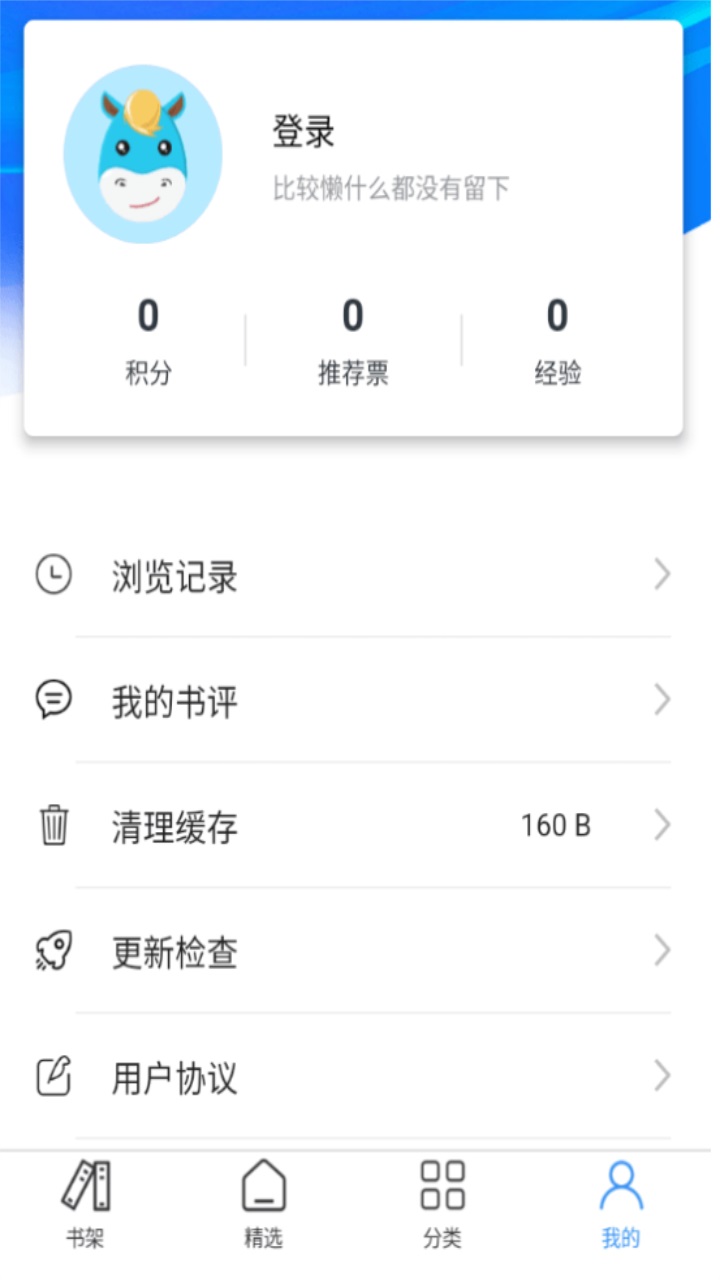Click the rocket icon beside 更新检查
720x1280 pixels.
(55, 951)
